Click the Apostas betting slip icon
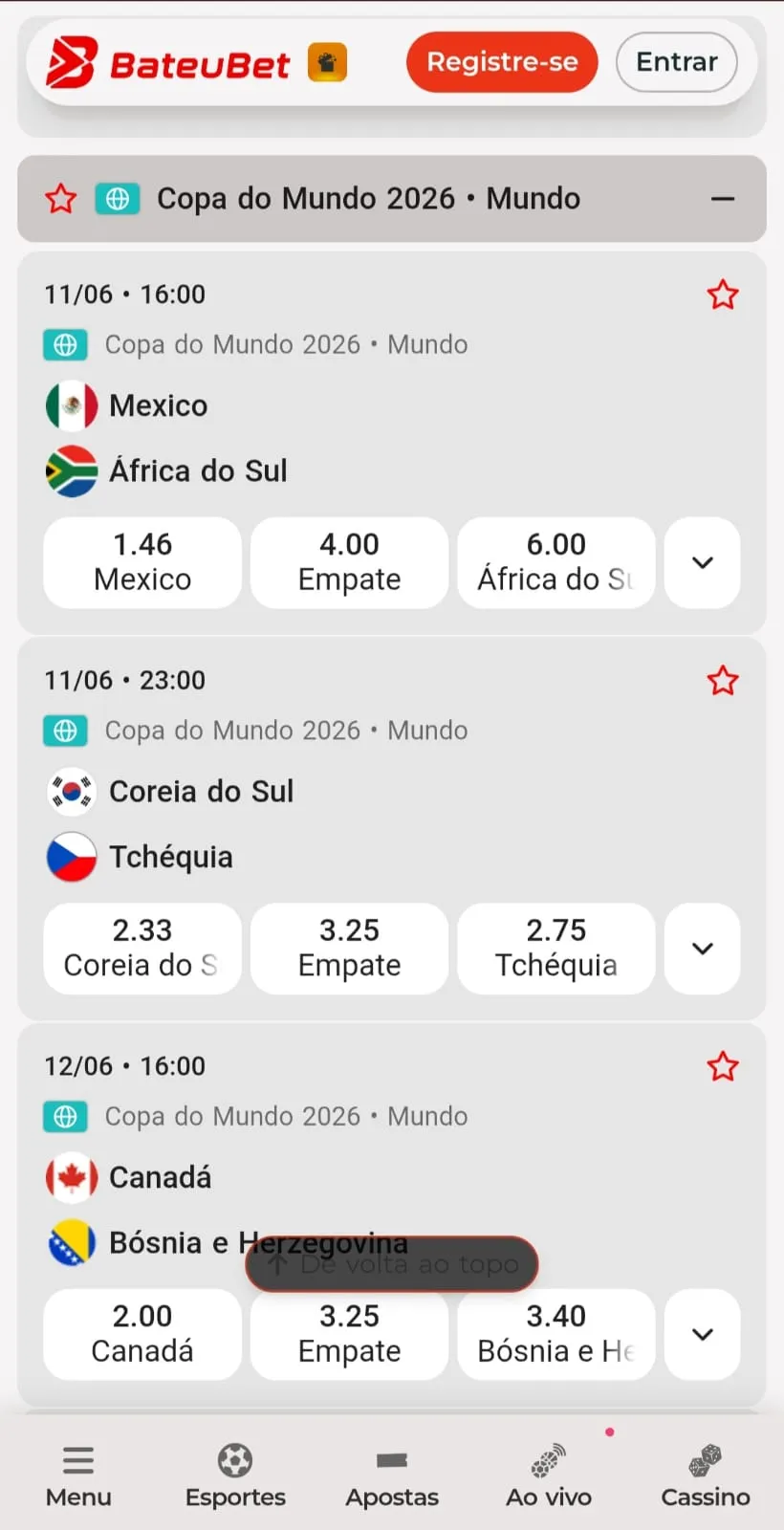 tap(391, 1461)
